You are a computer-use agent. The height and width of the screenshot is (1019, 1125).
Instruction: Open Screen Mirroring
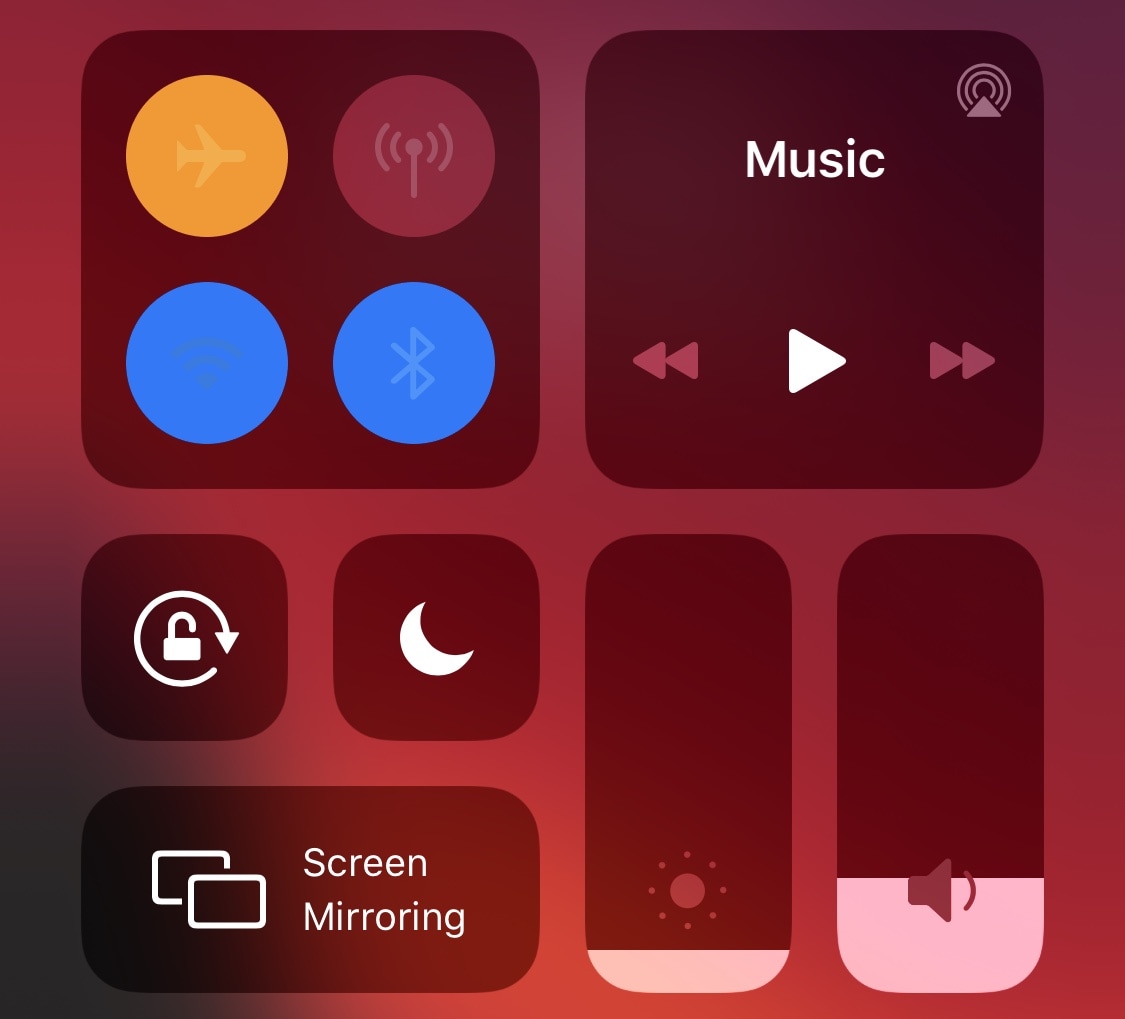pyautogui.click(x=310, y=889)
